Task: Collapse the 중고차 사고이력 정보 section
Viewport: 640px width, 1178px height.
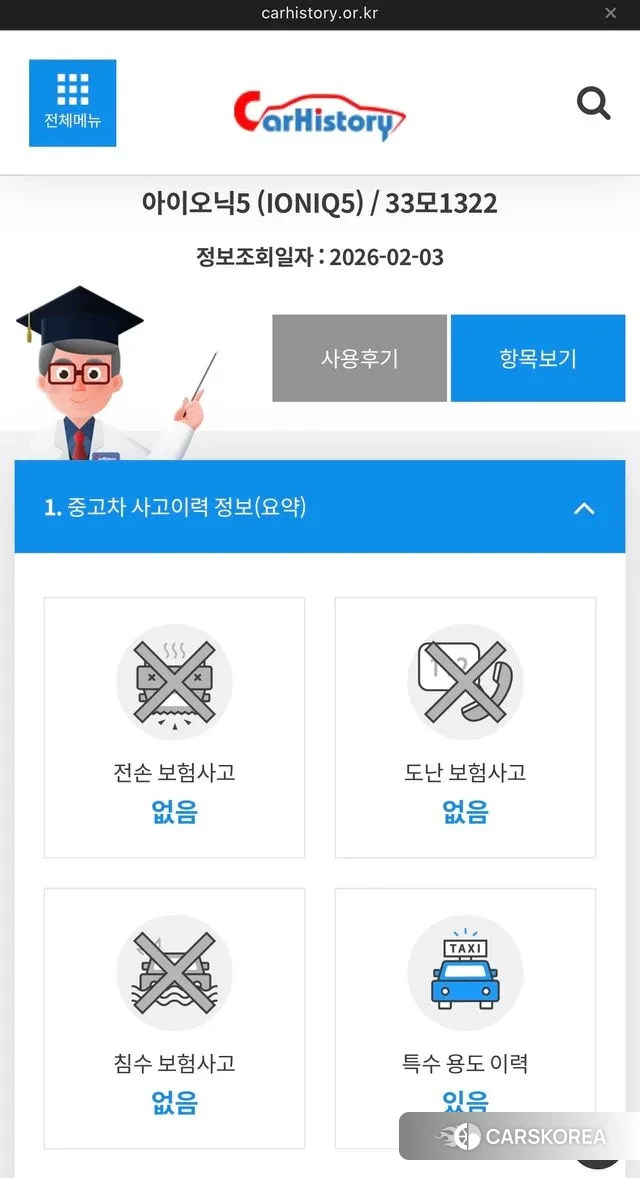Action: coord(584,507)
